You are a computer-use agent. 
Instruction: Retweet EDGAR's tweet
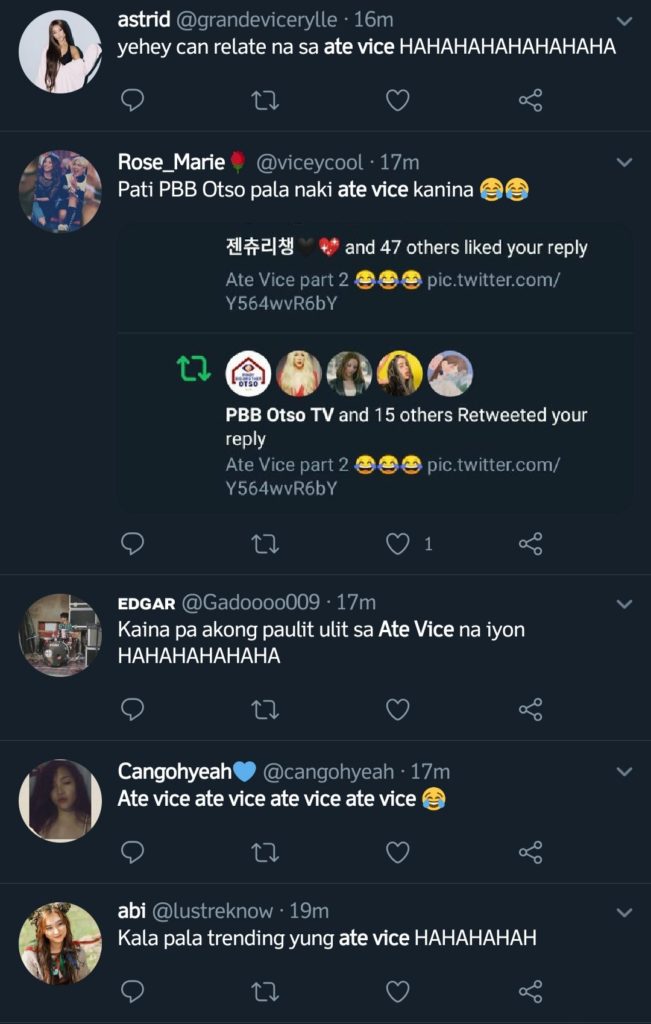tap(265, 710)
